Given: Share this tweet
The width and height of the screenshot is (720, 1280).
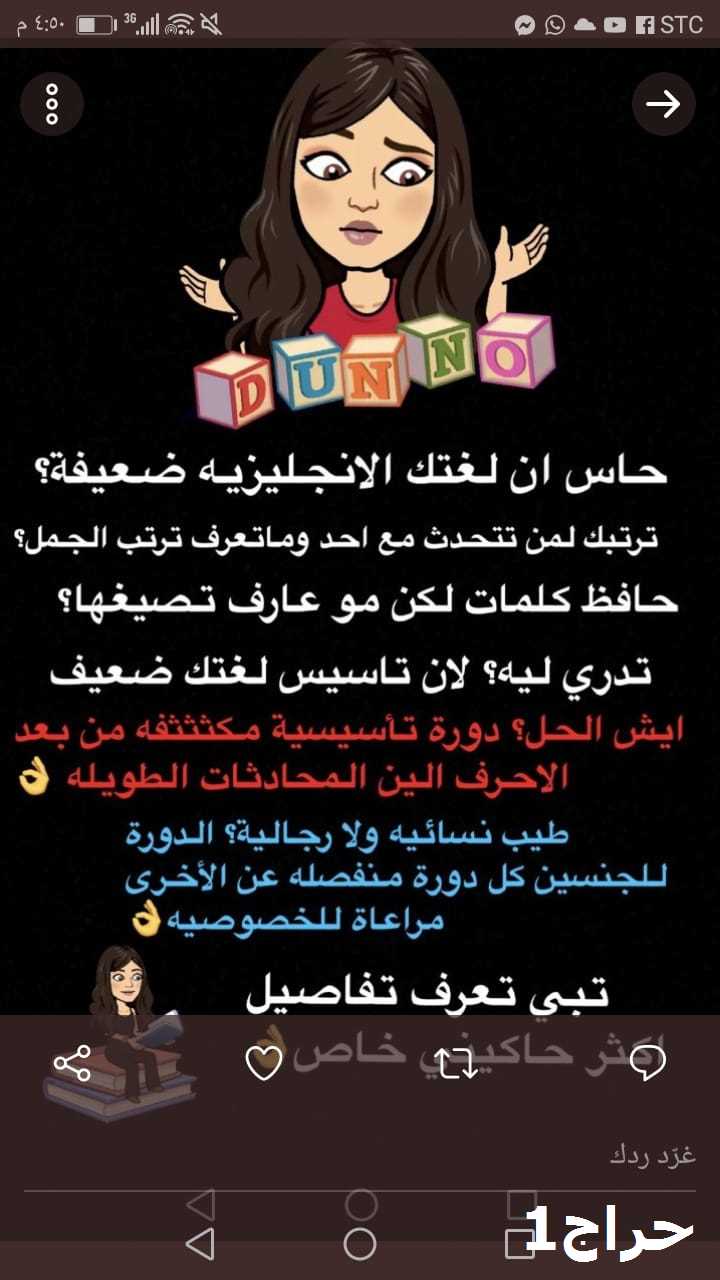Looking at the screenshot, I should pyautogui.click(x=72, y=1063).
